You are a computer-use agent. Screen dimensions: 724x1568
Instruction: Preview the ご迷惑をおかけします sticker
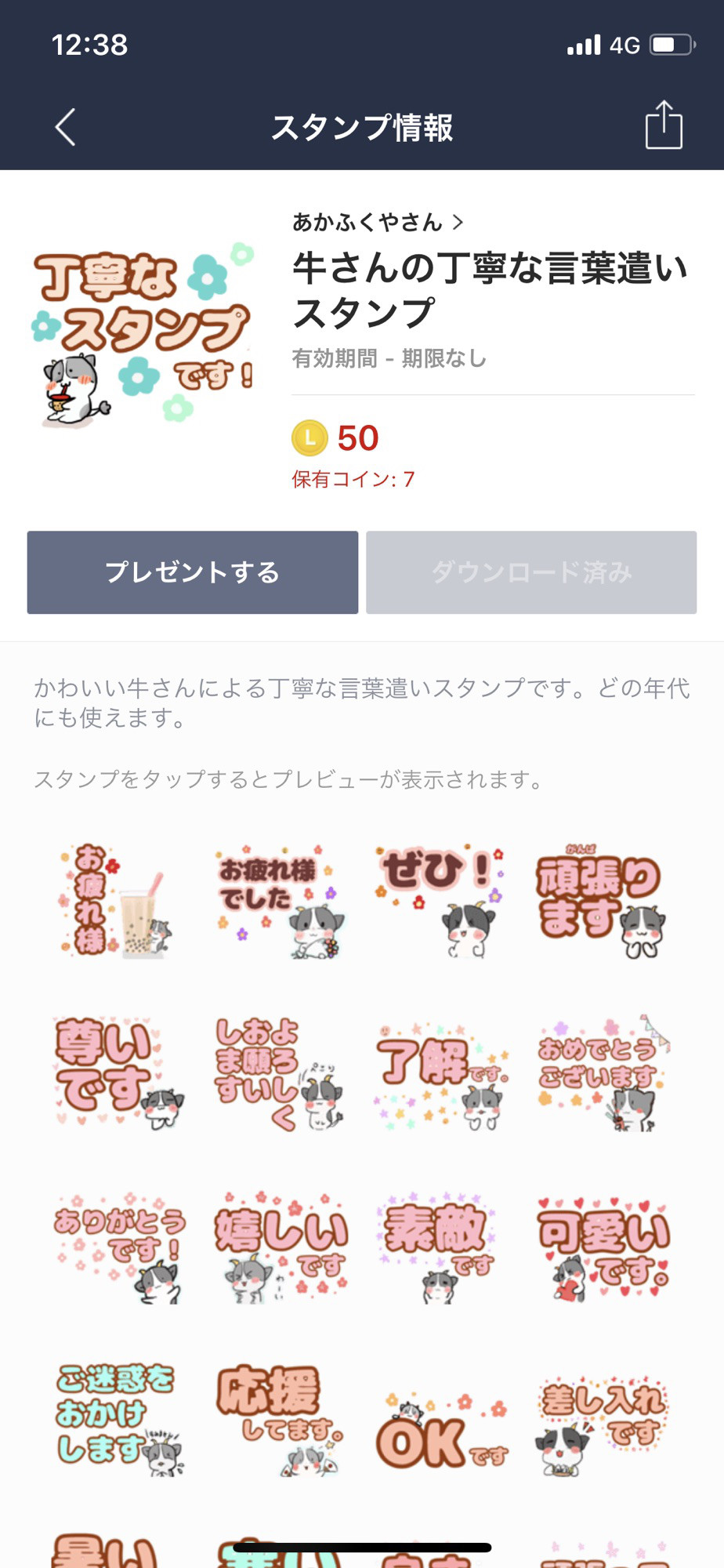click(x=118, y=1420)
